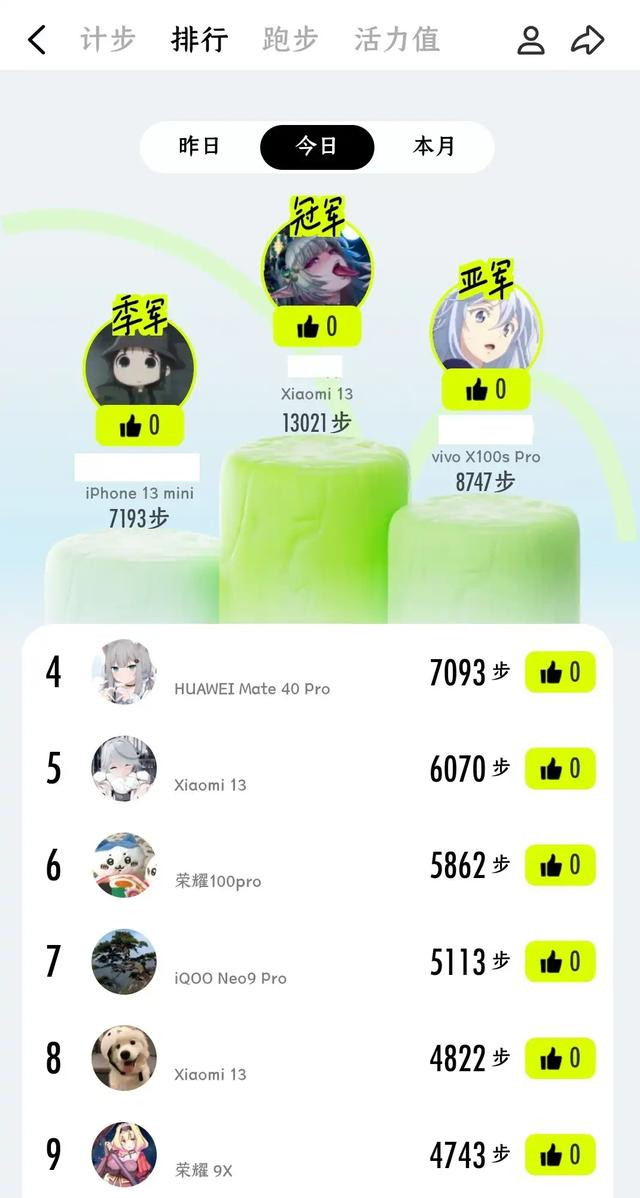Like the champion with 13021 steps
The height and width of the screenshot is (1198, 640).
[317, 327]
